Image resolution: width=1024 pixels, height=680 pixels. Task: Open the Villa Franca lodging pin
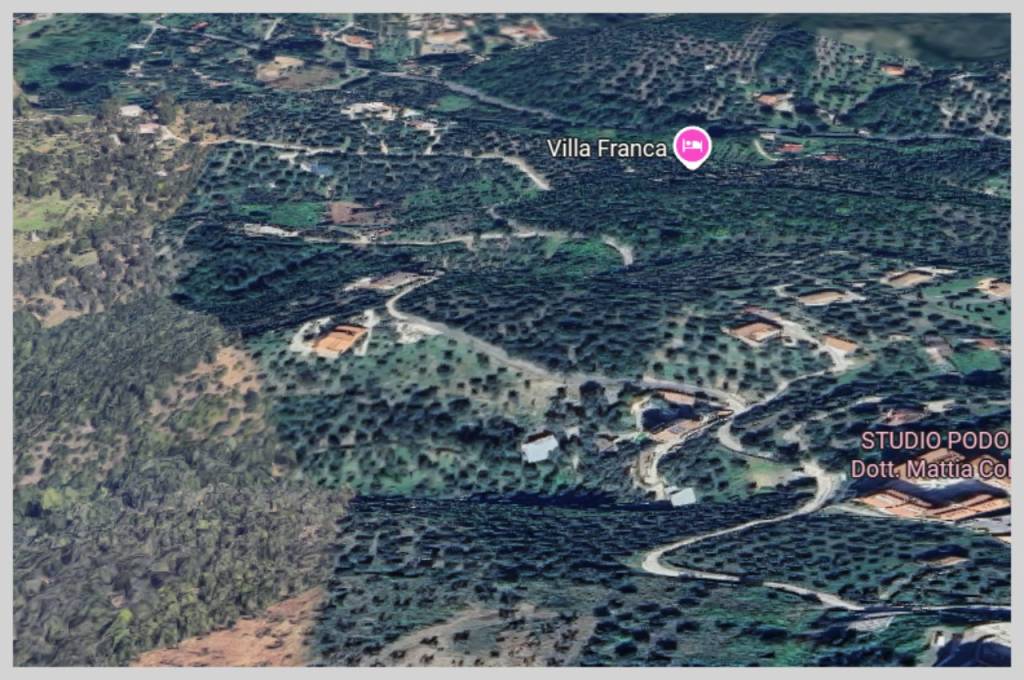(x=691, y=147)
